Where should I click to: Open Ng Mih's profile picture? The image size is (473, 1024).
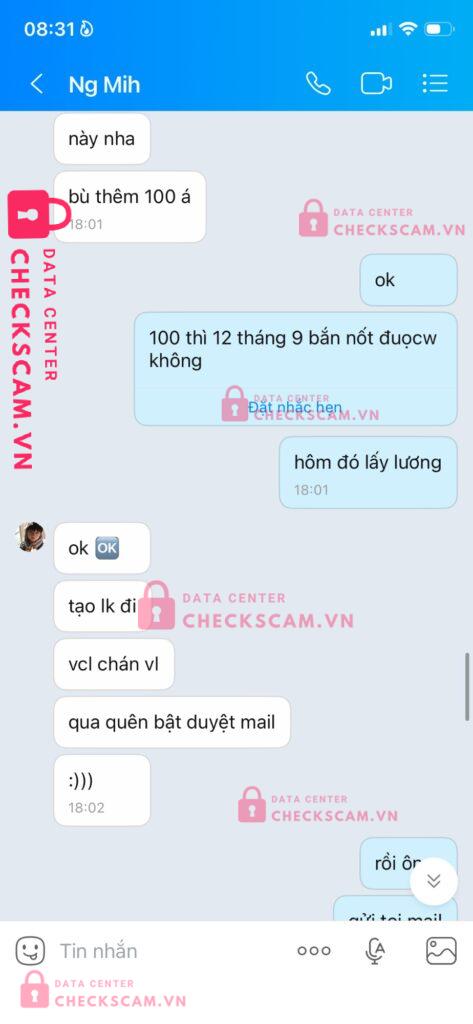point(30,537)
